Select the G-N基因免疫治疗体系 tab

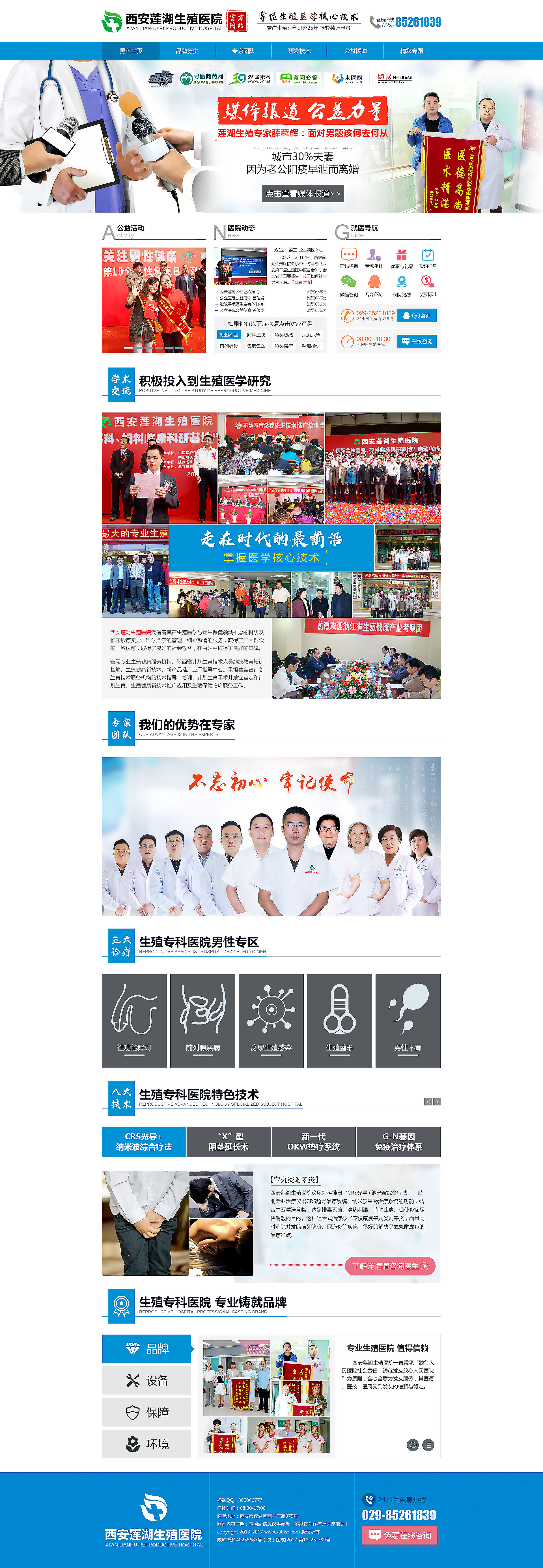tap(398, 1141)
